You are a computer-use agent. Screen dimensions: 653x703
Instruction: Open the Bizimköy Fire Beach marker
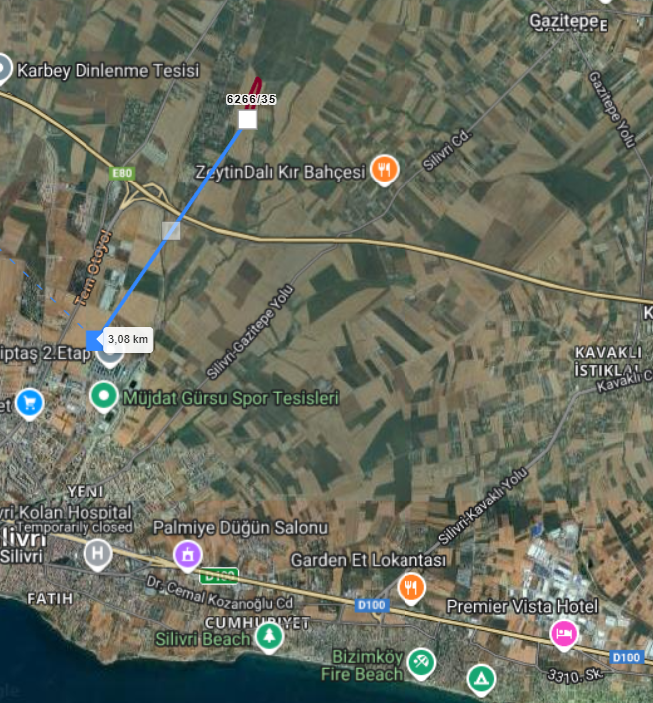(423, 662)
